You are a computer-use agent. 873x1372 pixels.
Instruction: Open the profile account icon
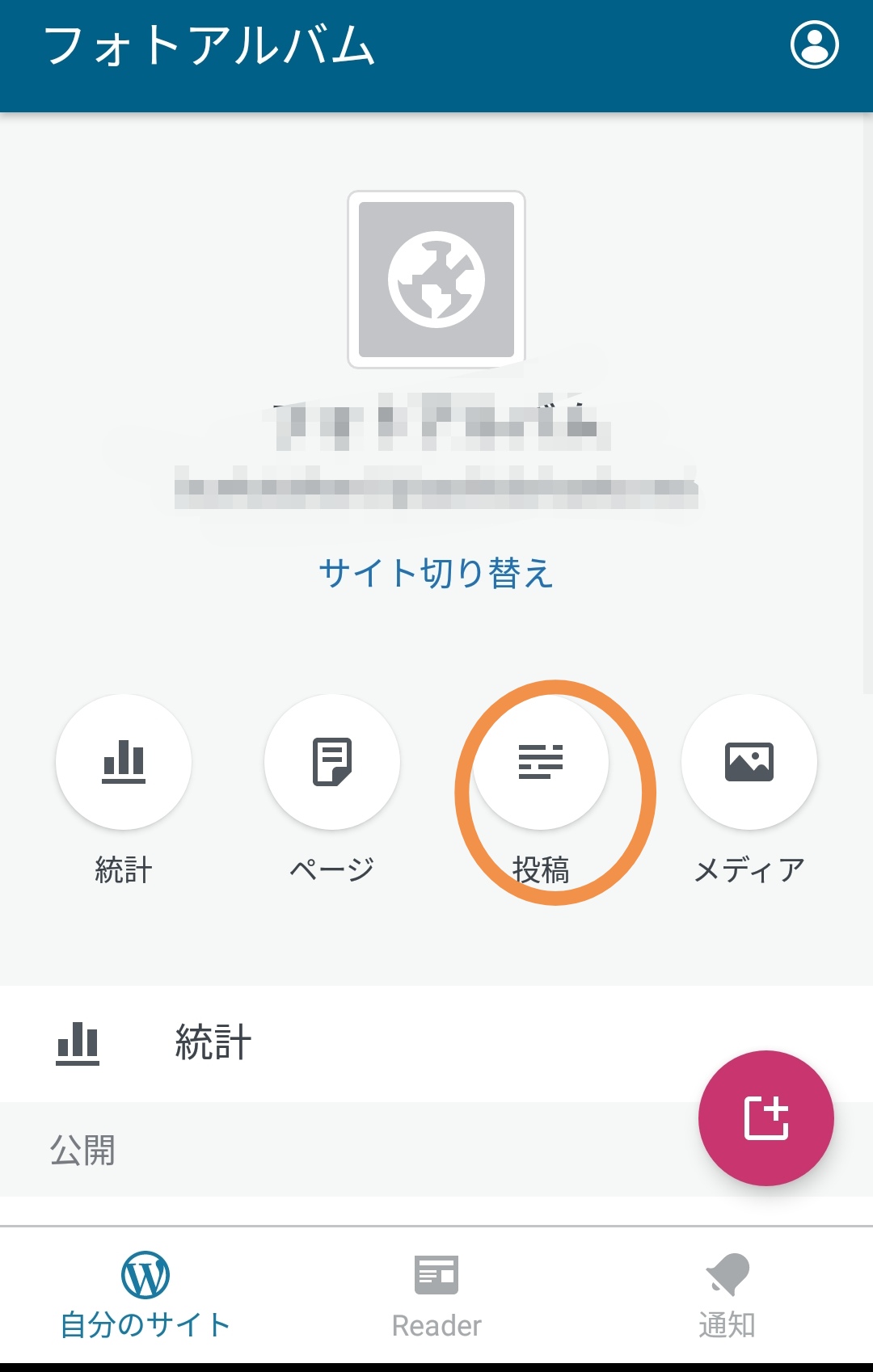(x=814, y=45)
